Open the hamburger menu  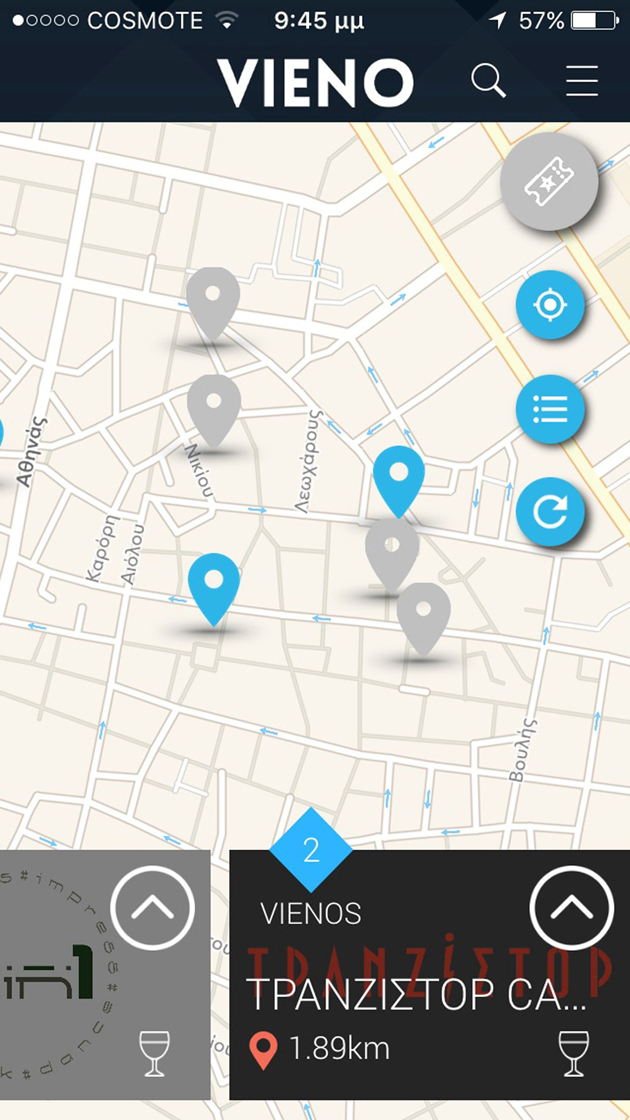[x=582, y=81]
